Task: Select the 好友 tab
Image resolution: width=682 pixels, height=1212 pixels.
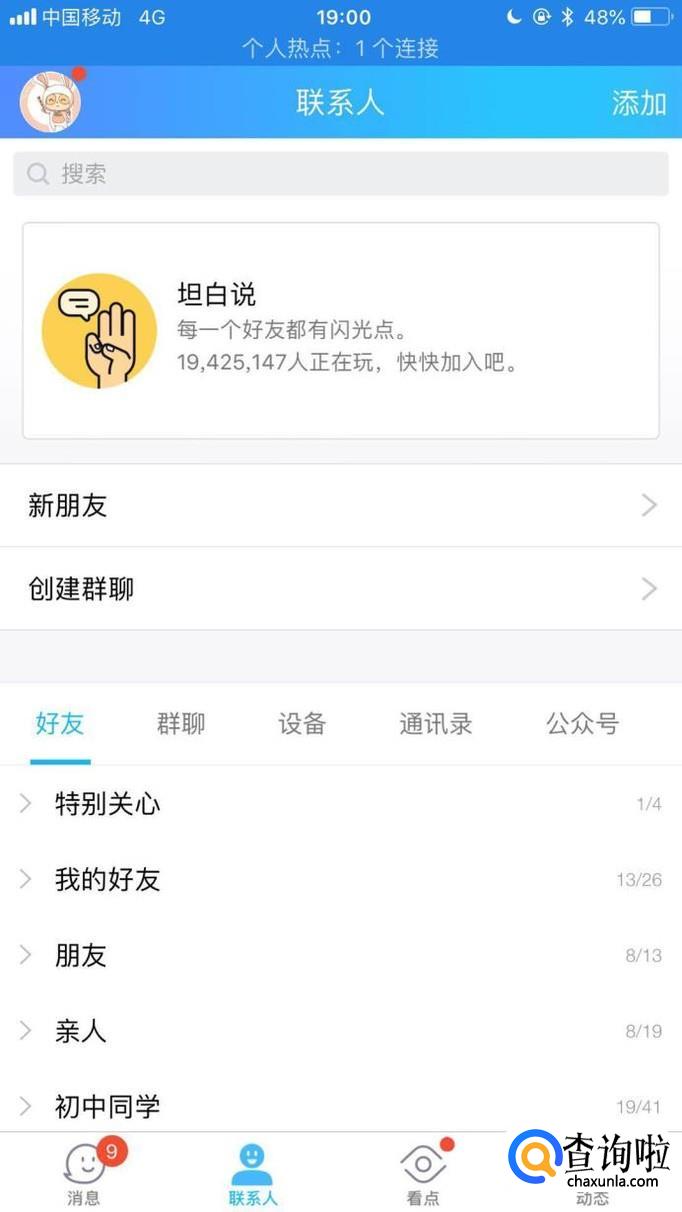Action: coord(60,724)
